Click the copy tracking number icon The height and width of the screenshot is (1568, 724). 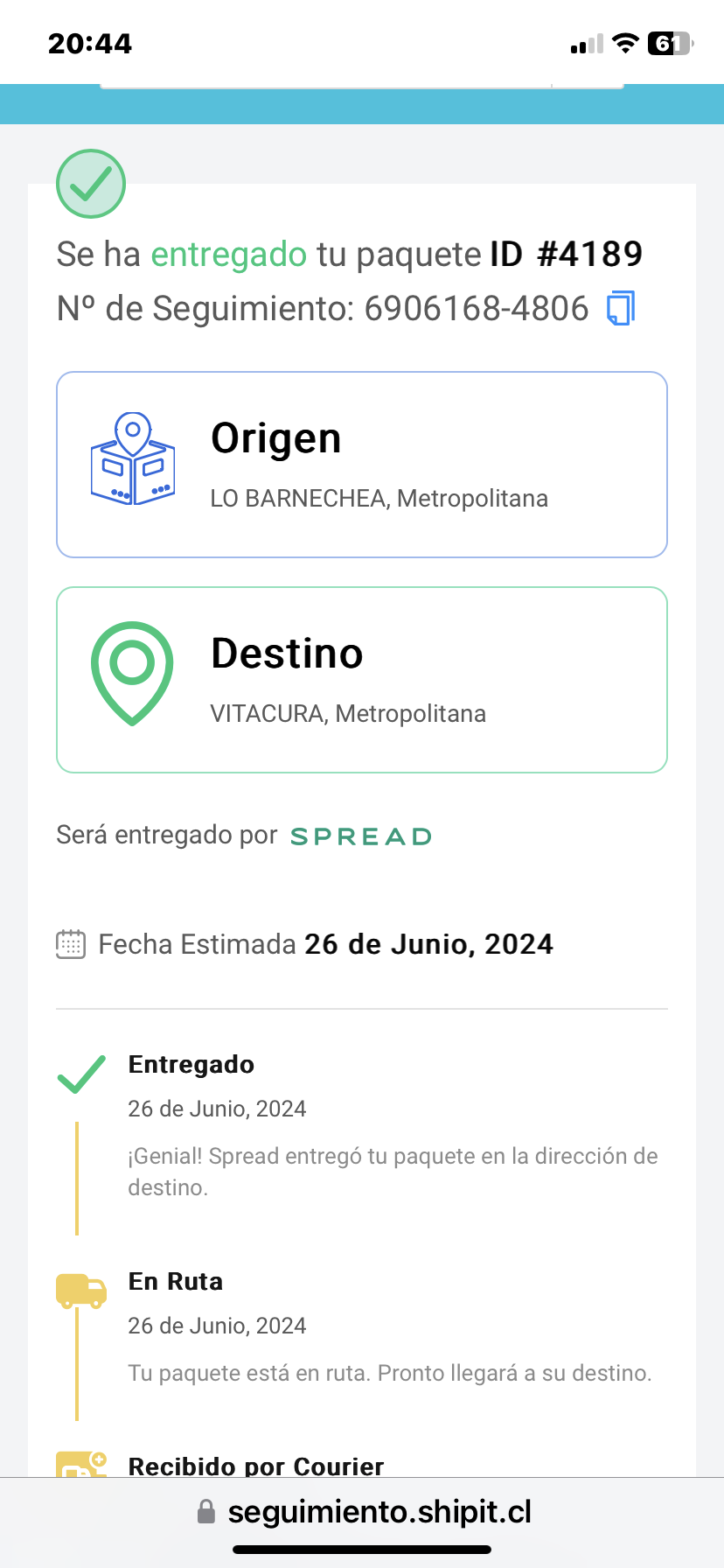click(620, 308)
